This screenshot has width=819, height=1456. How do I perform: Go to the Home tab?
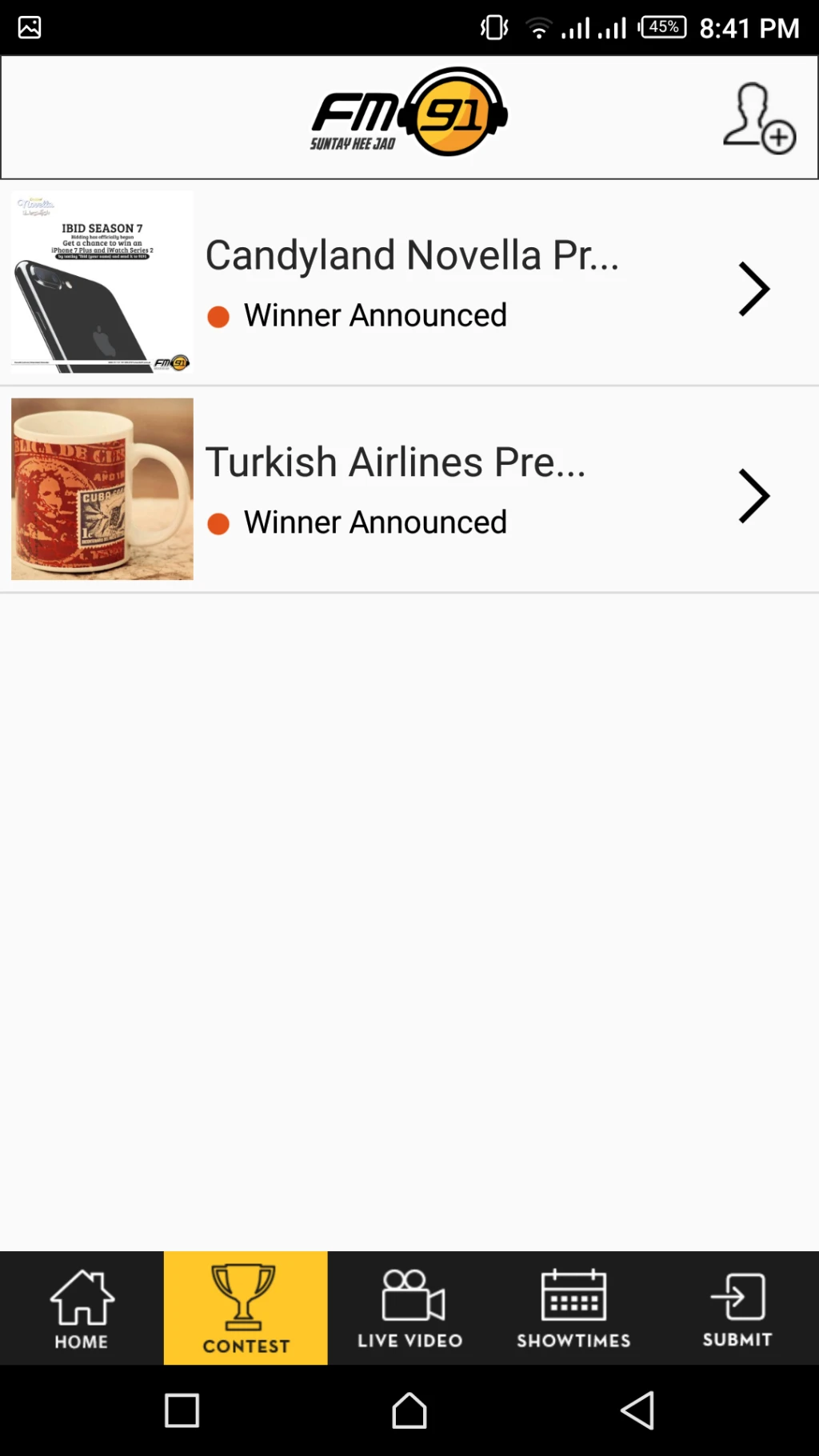[x=82, y=1308]
